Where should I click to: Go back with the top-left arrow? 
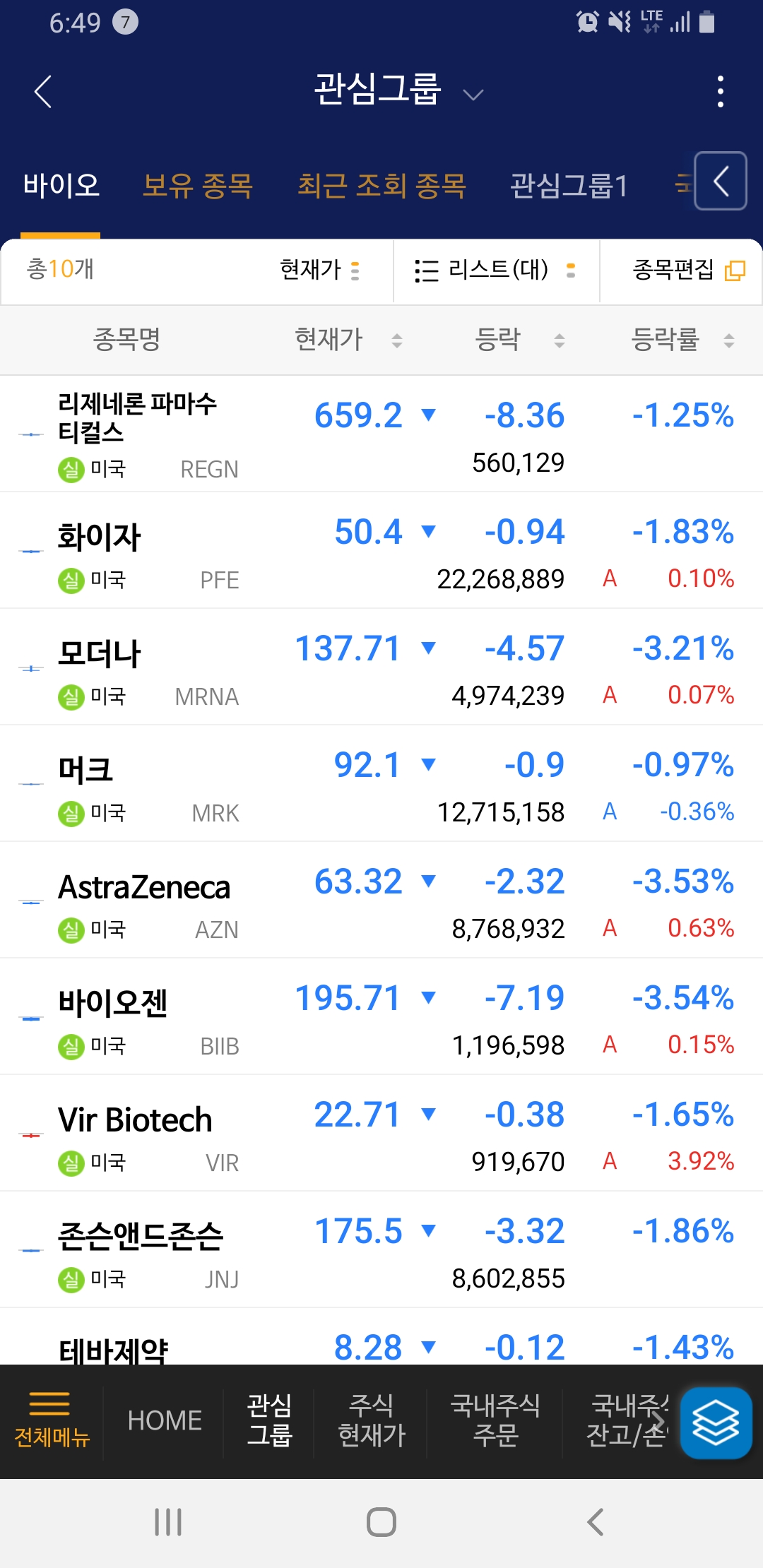(43, 92)
